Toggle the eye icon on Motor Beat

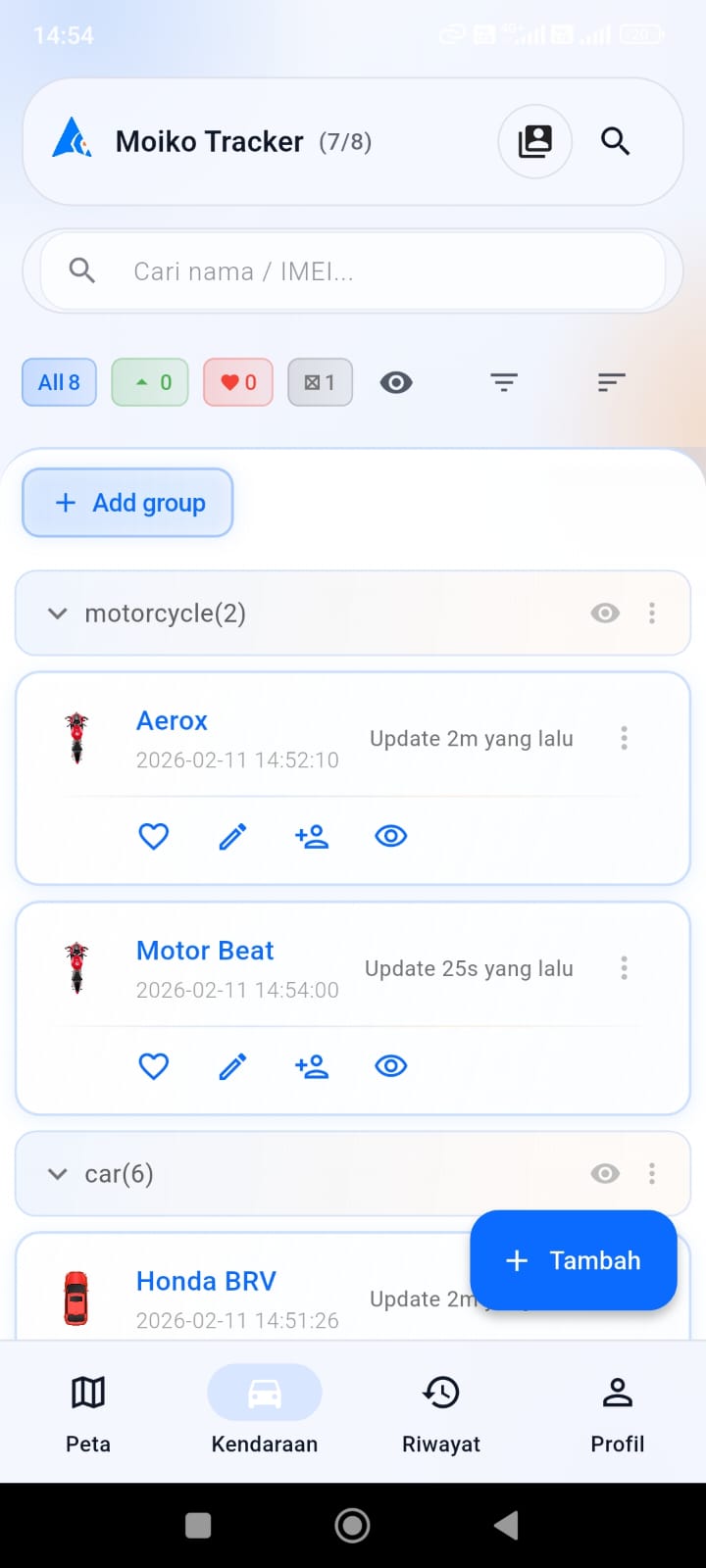391,1066
